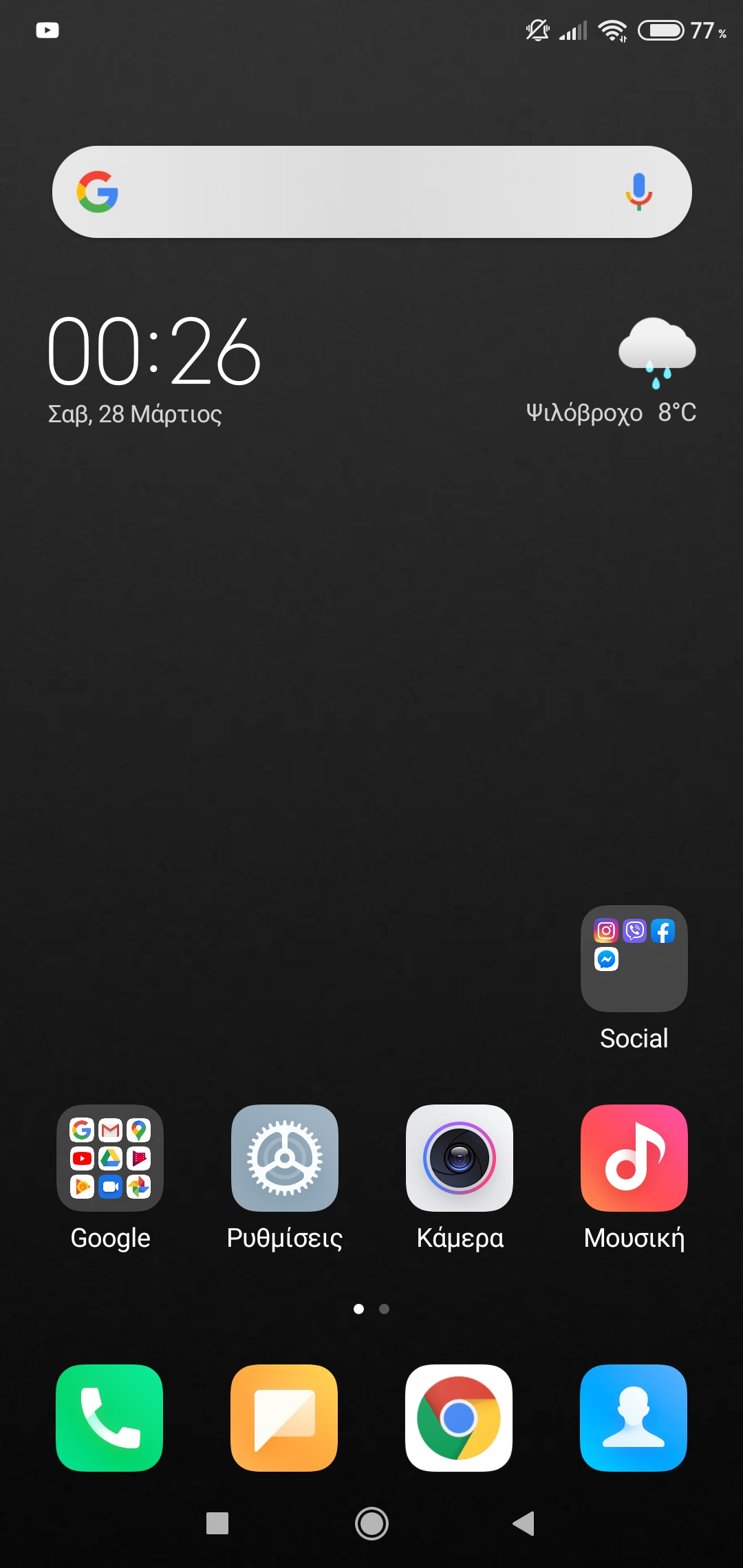Open the Social folder
Viewport: 743px width, 1568px height.
[x=634, y=959]
